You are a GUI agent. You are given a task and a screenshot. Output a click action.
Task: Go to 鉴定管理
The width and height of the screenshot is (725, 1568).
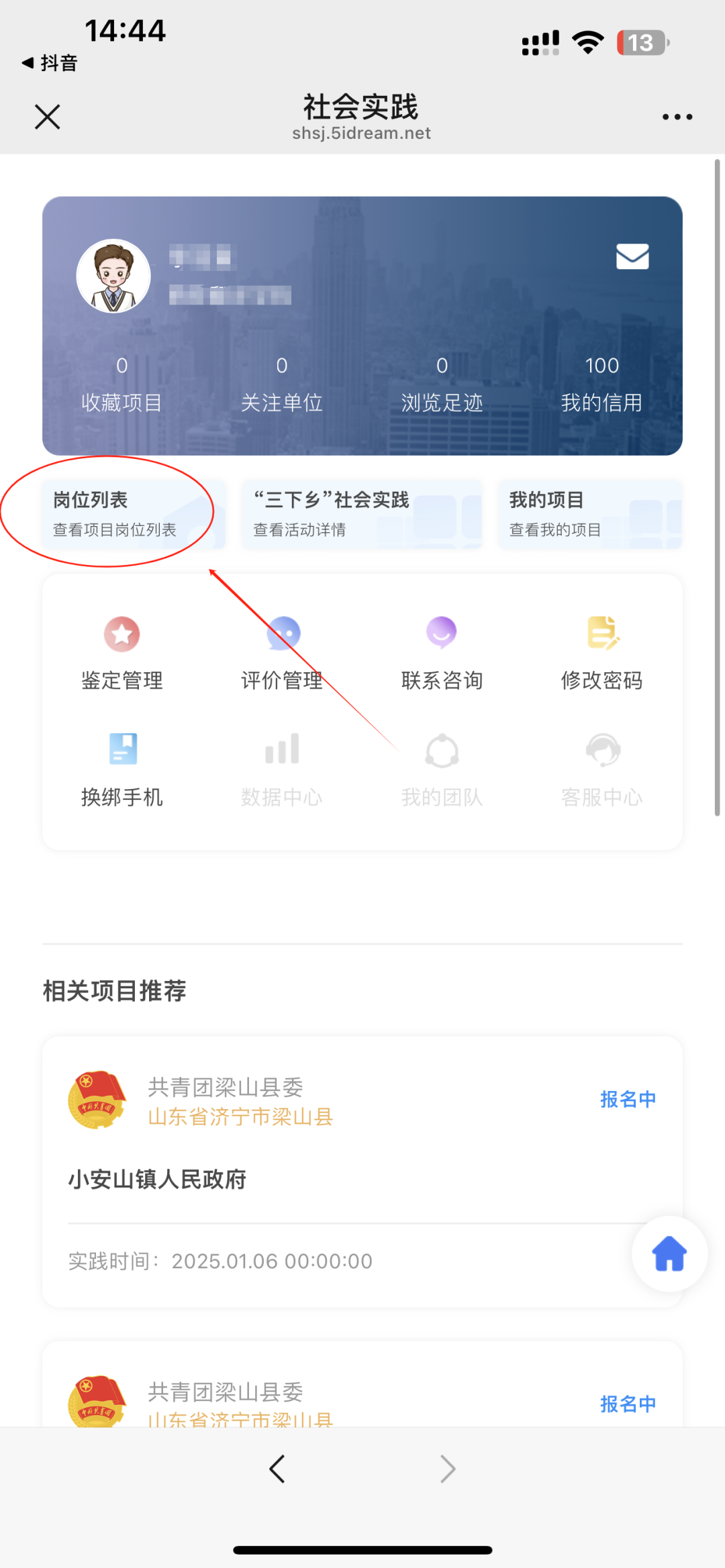(122, 652)
